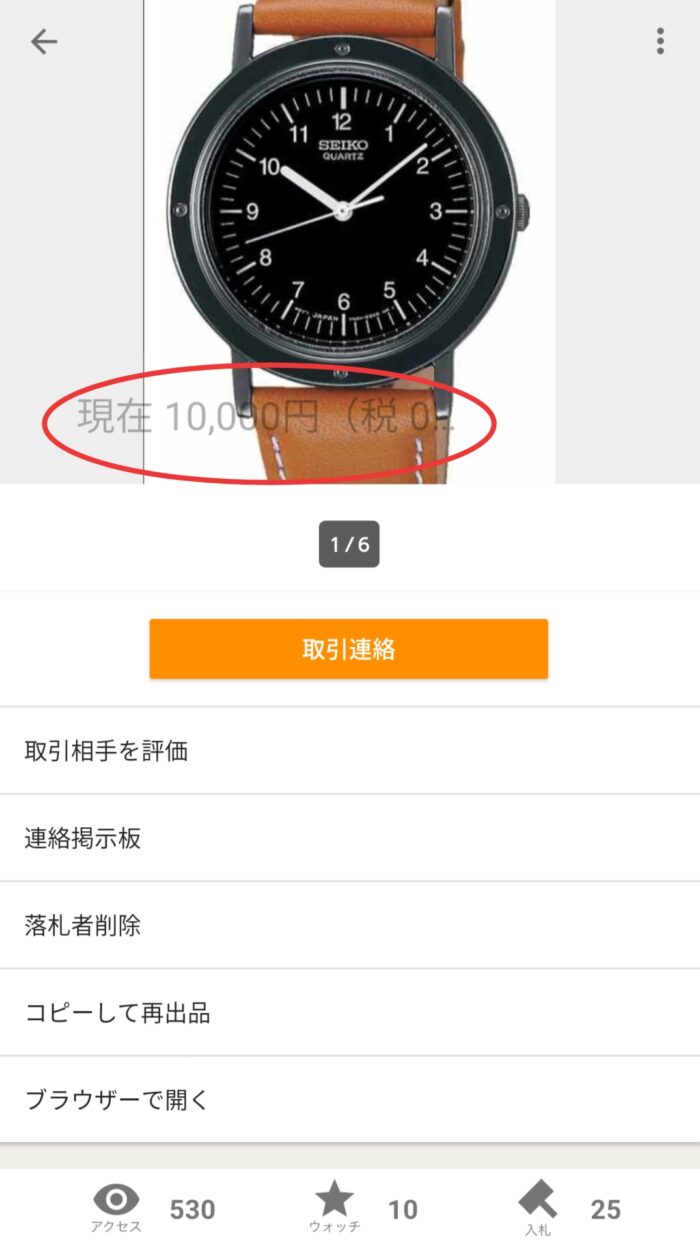Tap the orange 取引連絡 button
The height and width of the screenshot is (1248, 700).
(x=349, y=649)
